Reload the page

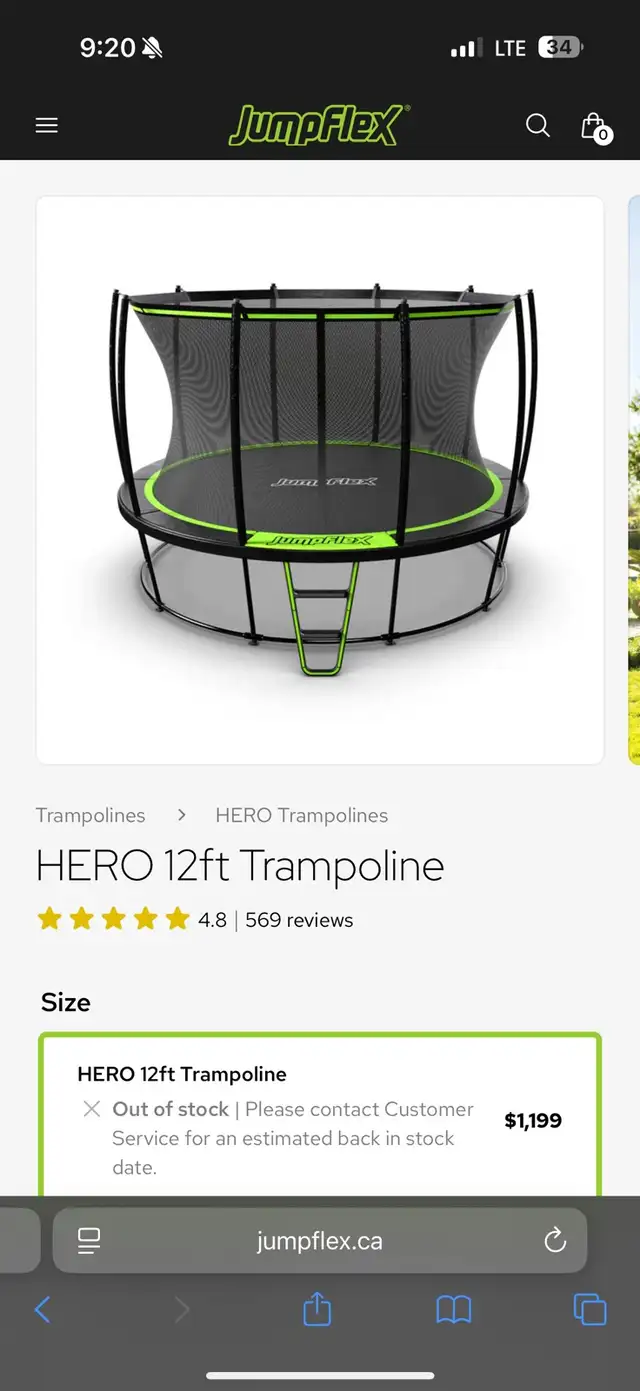point(555,1241)
